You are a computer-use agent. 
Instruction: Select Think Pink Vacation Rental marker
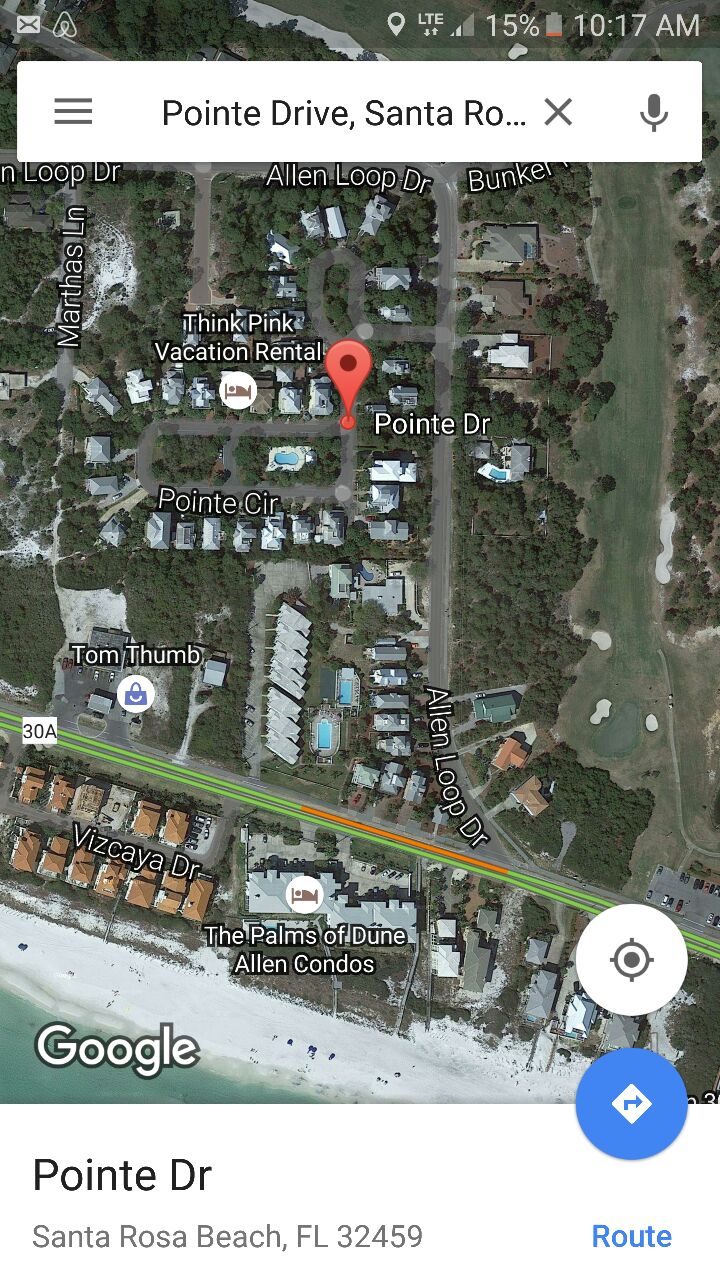point(238,391)
